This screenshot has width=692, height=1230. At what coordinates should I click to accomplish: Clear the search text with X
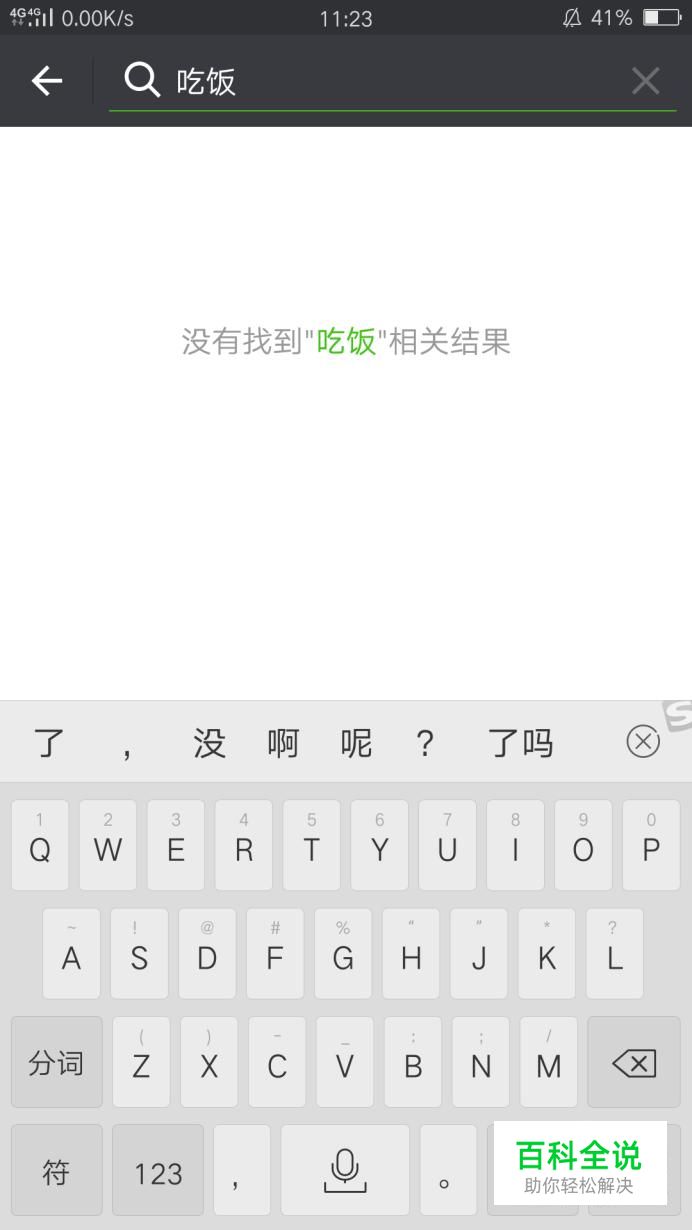(x=645, y=81)
